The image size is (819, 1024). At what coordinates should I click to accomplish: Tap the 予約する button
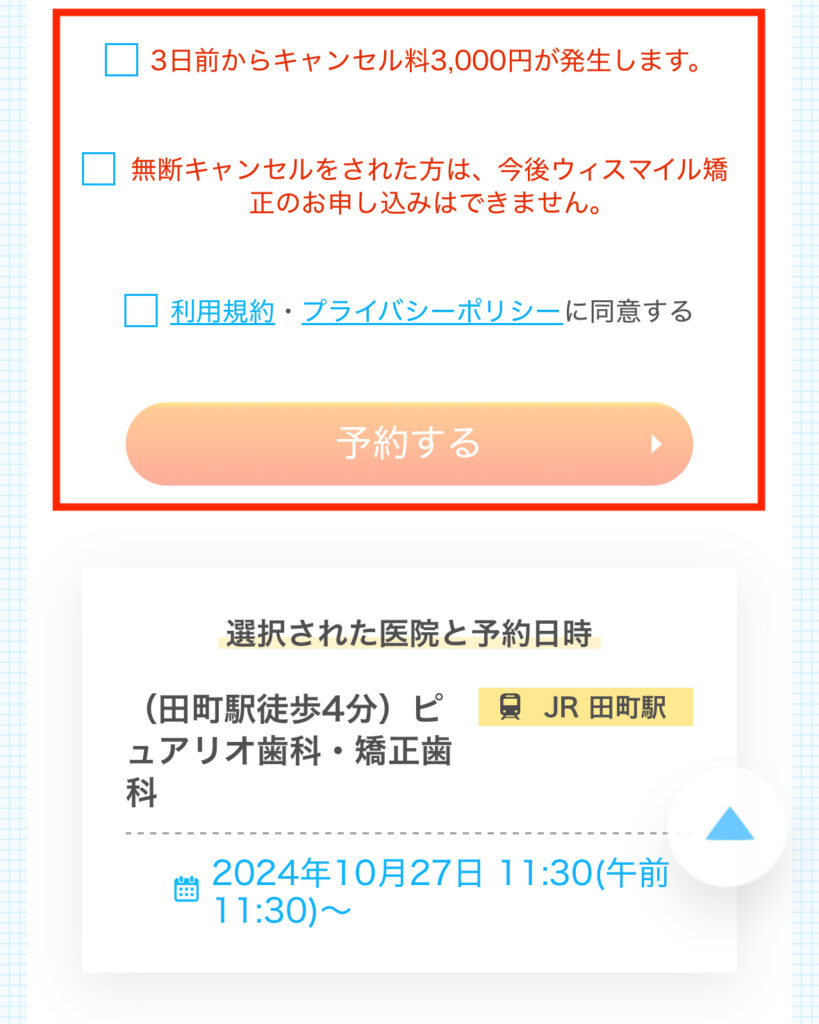pos(409,444)
